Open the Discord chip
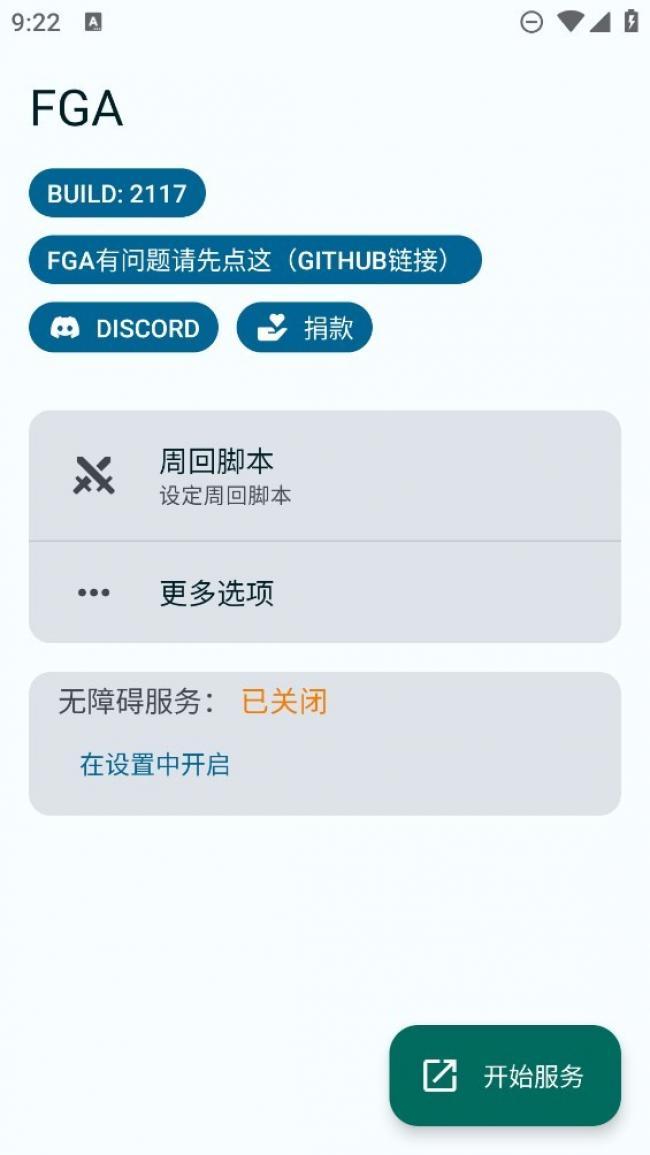This screenshot has height=1155, width=650. (123, 328)
